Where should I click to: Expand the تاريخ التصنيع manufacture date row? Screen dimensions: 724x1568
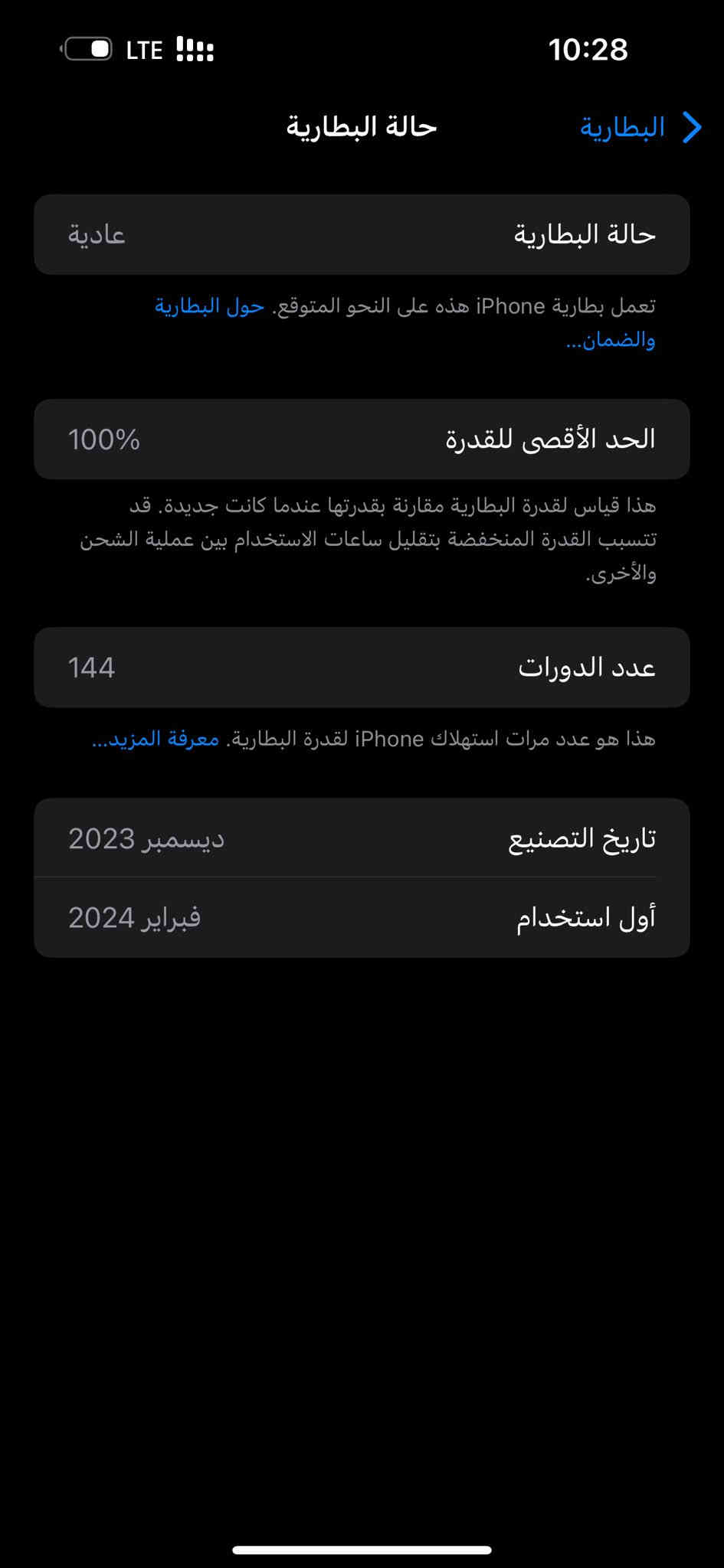[361, 838]
